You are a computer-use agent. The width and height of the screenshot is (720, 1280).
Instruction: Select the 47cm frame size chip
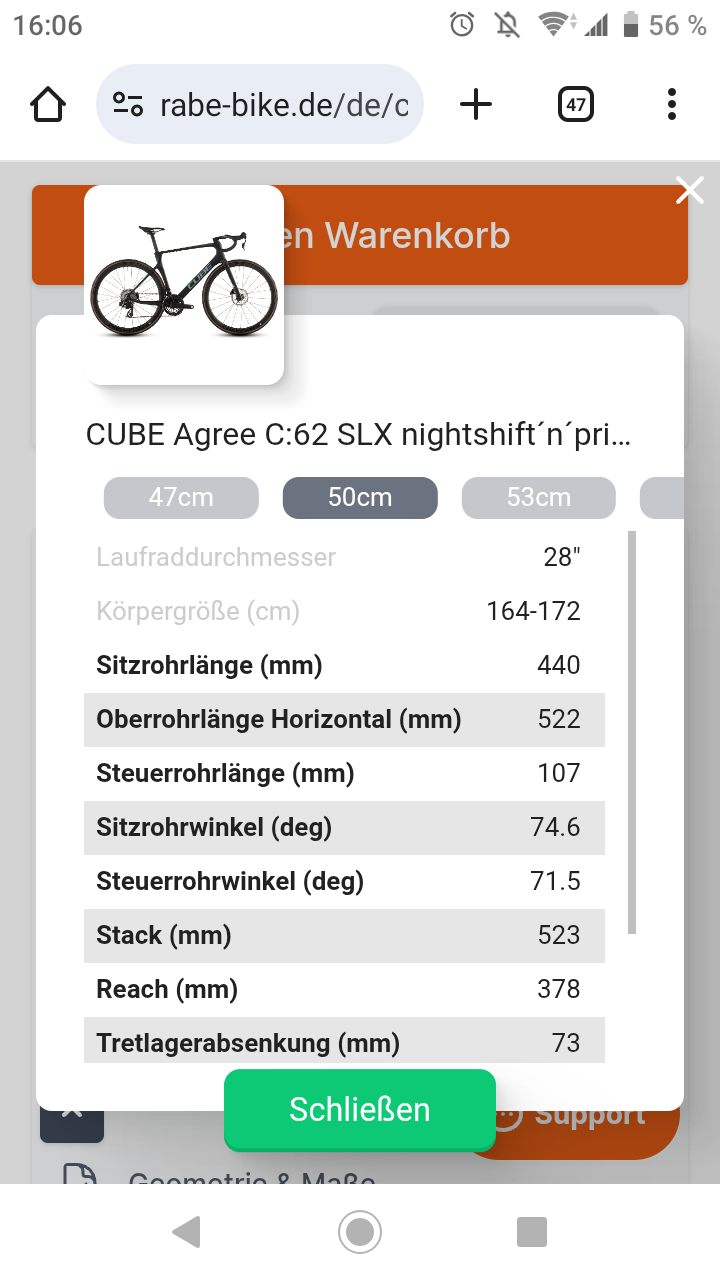pyautogui.click(x=181, y=498)
